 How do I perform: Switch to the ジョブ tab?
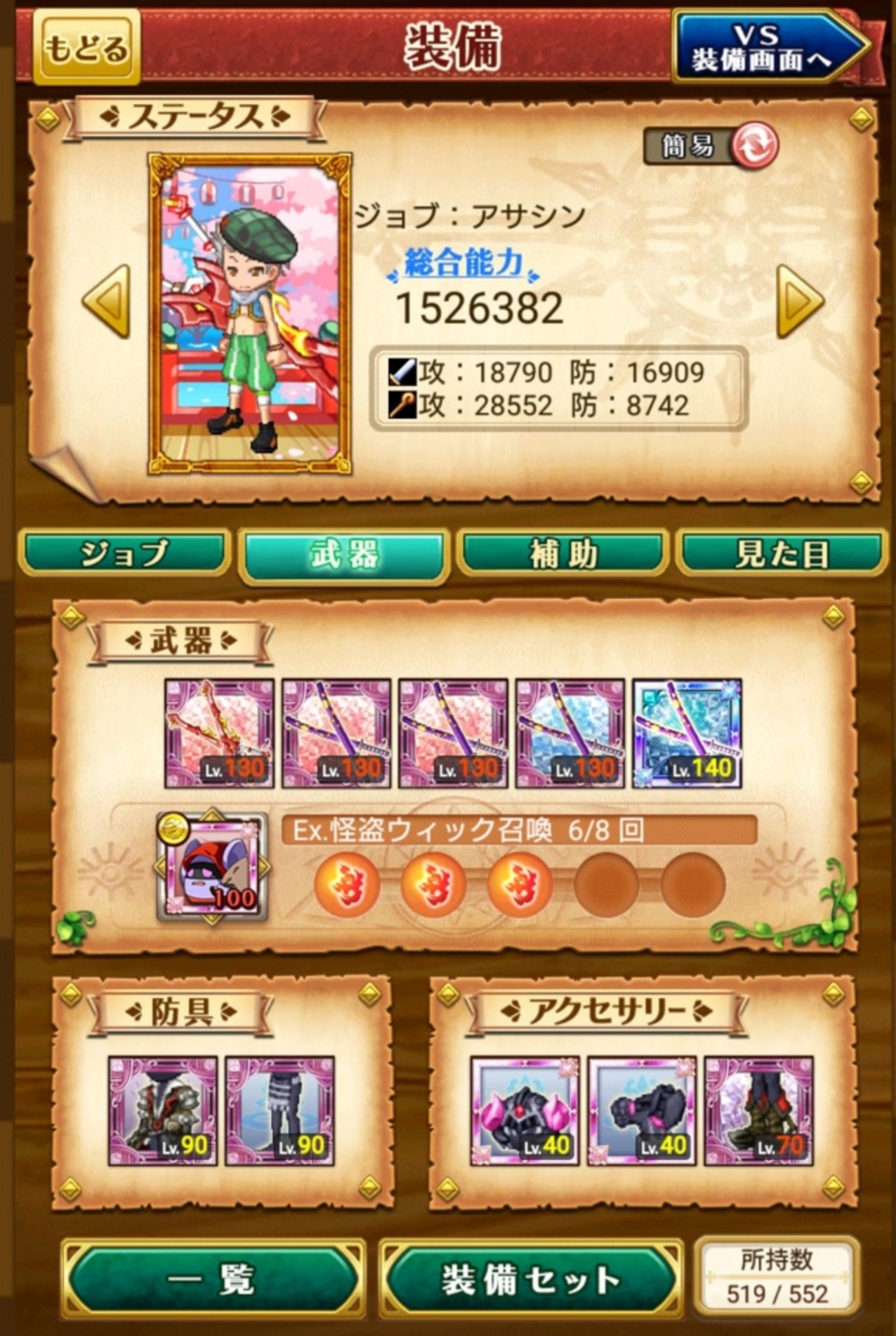tap(124, 554)
